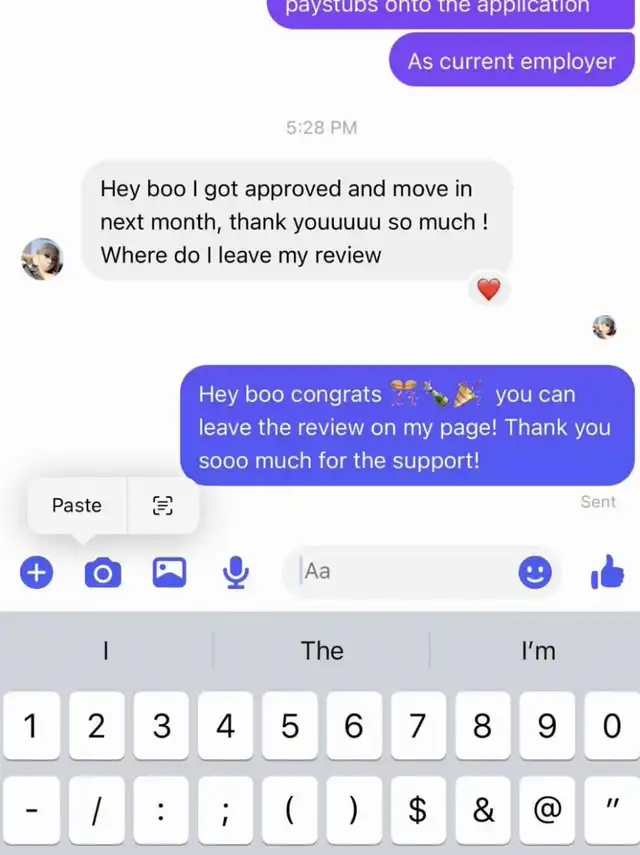
Task: Choose keyboard suggestion "The"
Action: click(322, 651)
